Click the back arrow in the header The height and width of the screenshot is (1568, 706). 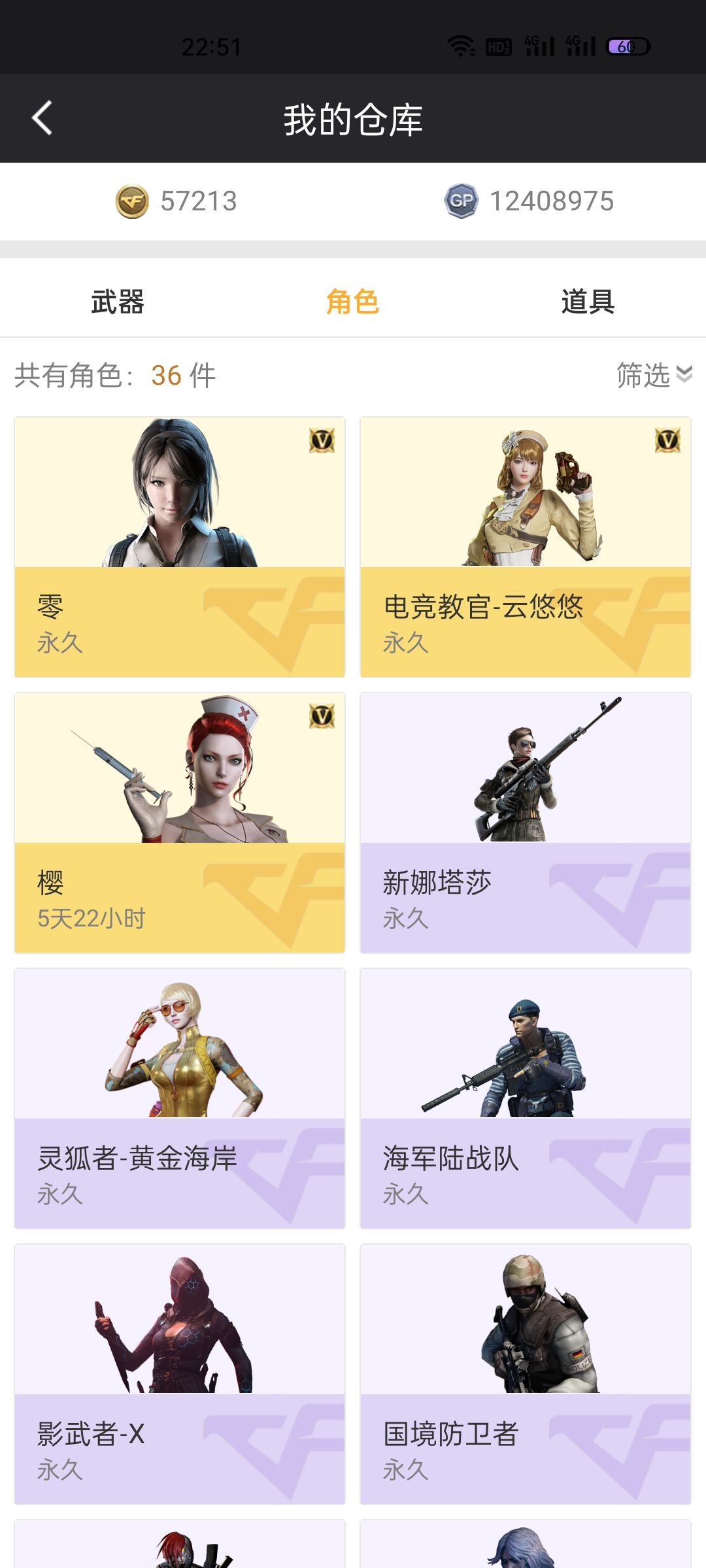(41, 118)
